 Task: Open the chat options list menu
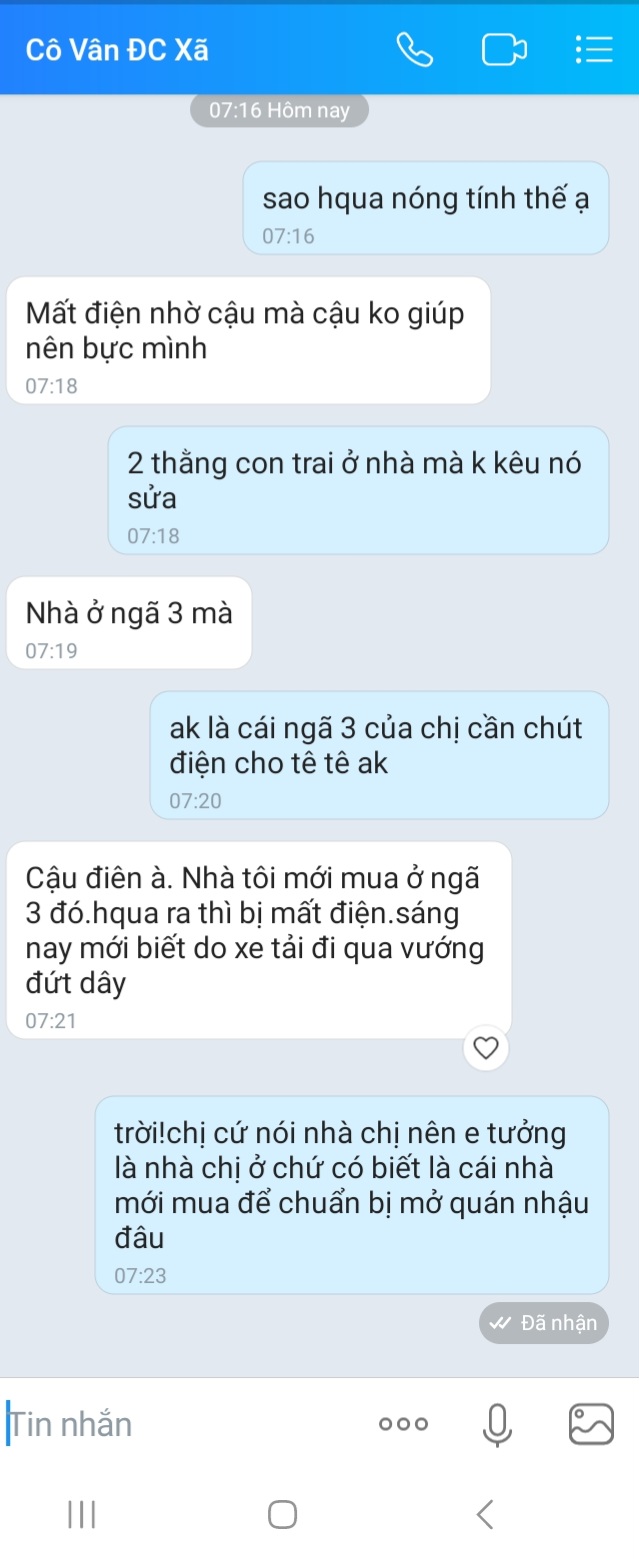tap(594, 50)
